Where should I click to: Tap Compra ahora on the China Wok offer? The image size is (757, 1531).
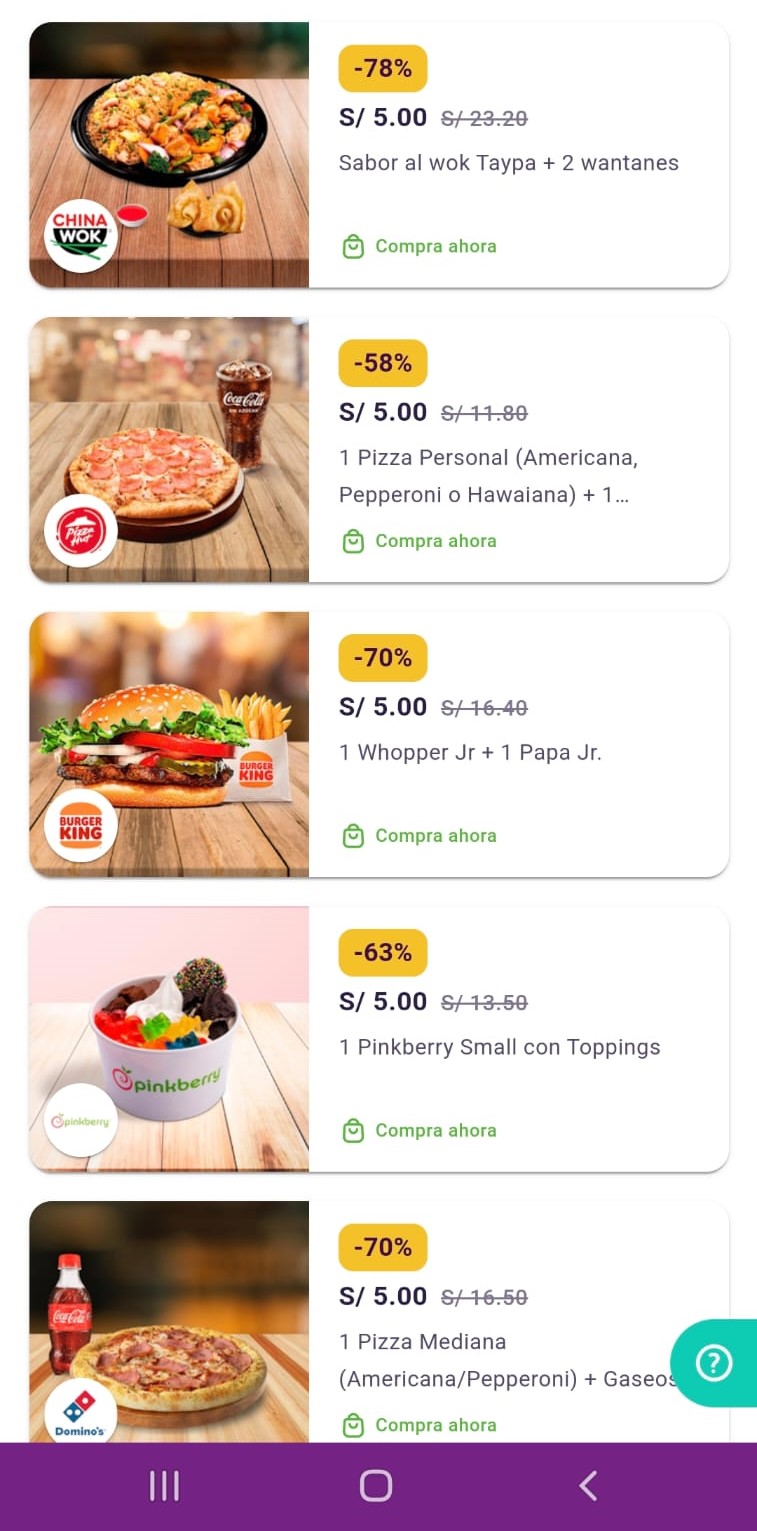tap(420, 246)
